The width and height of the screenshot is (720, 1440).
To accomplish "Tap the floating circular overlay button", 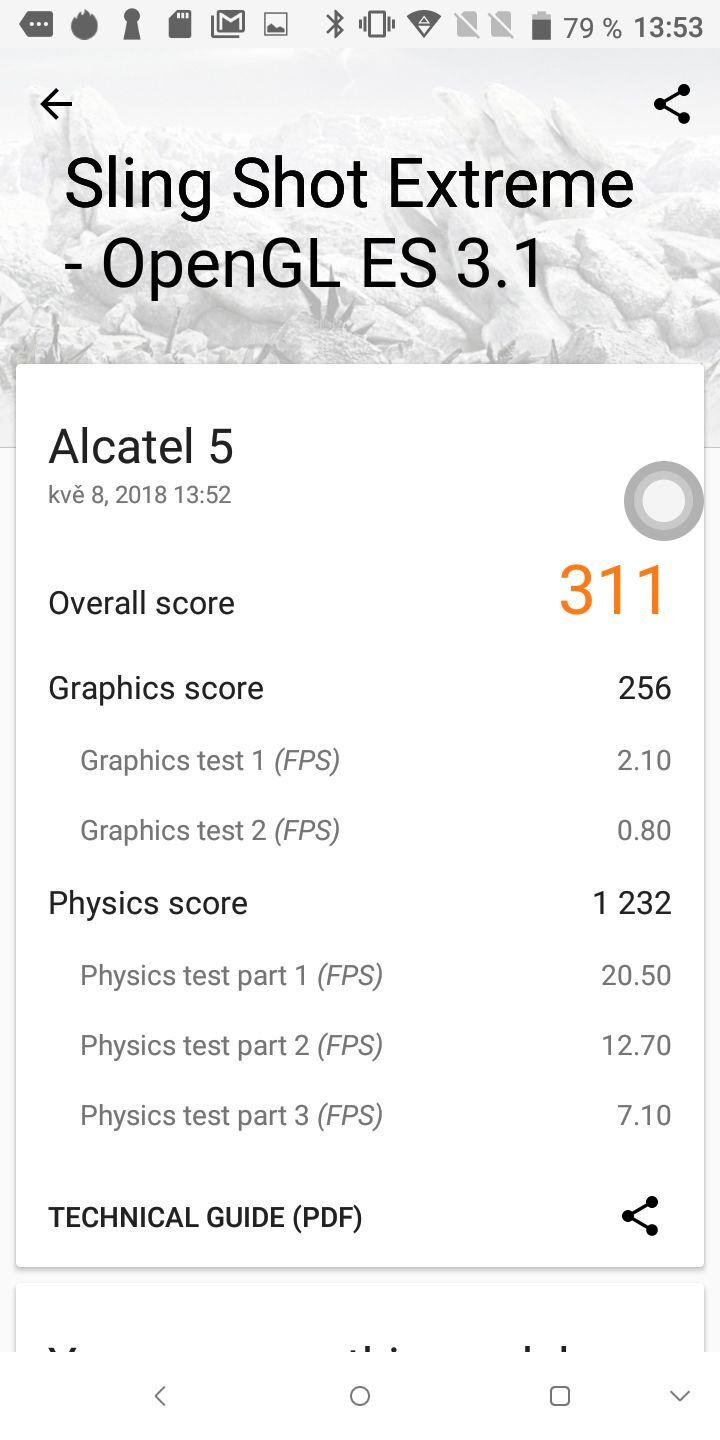I will click(x=663, y=501).
